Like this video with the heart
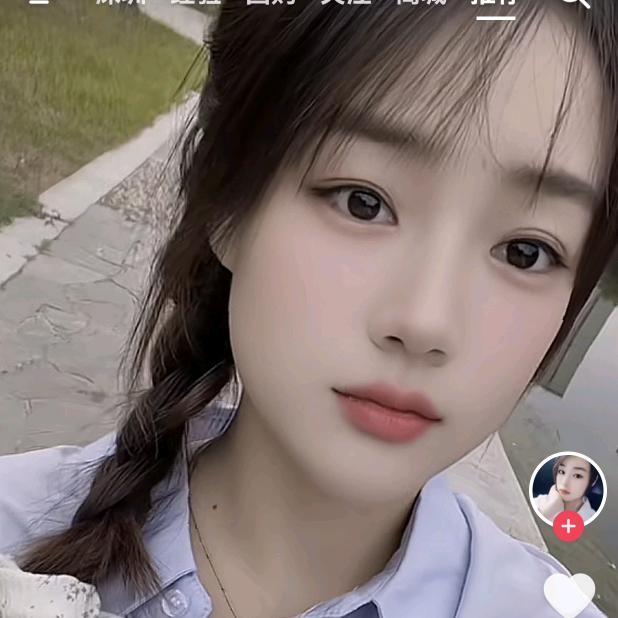Viewport: 618px width, 618px height. pyautogui.click(x=569, y=596)
